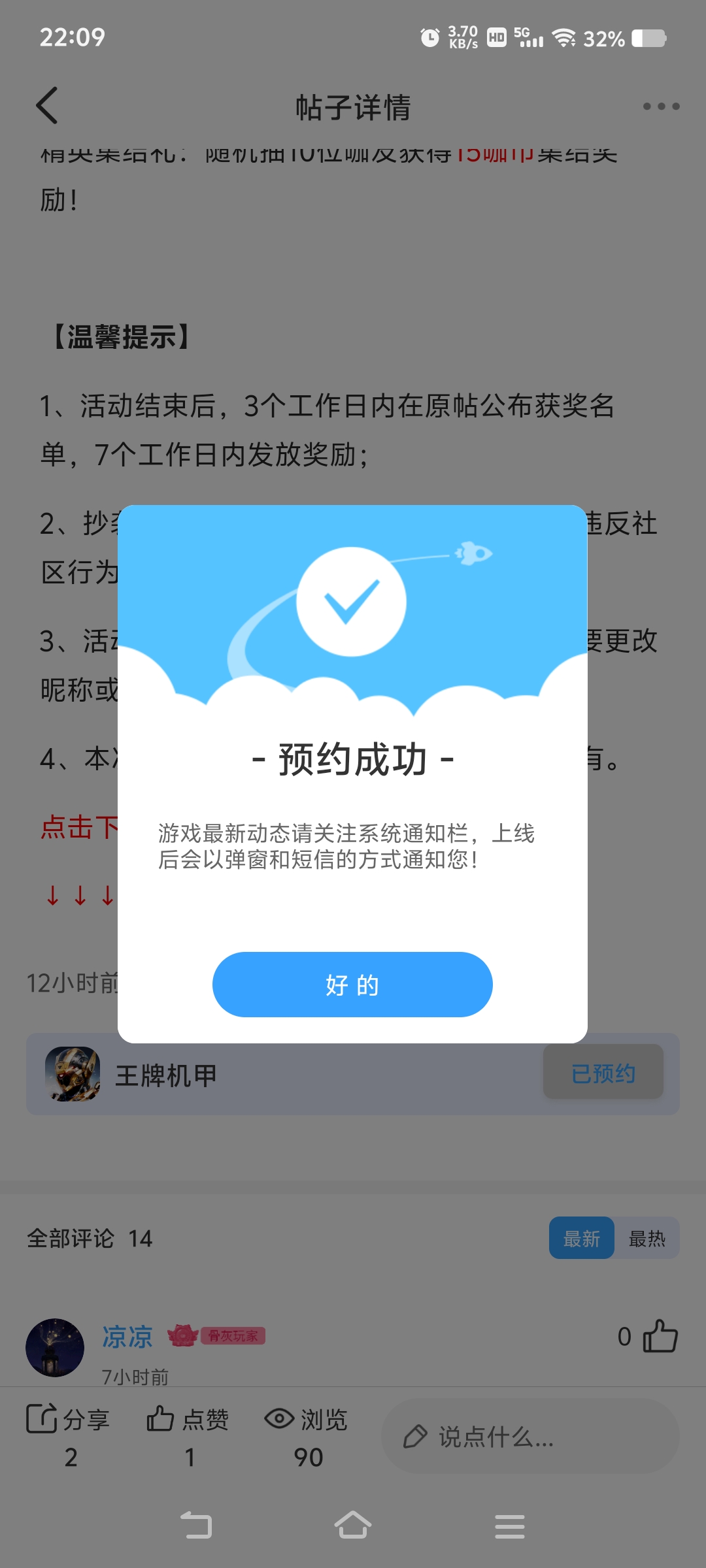Like the comment by 凉凉

tap(660, 1336)
